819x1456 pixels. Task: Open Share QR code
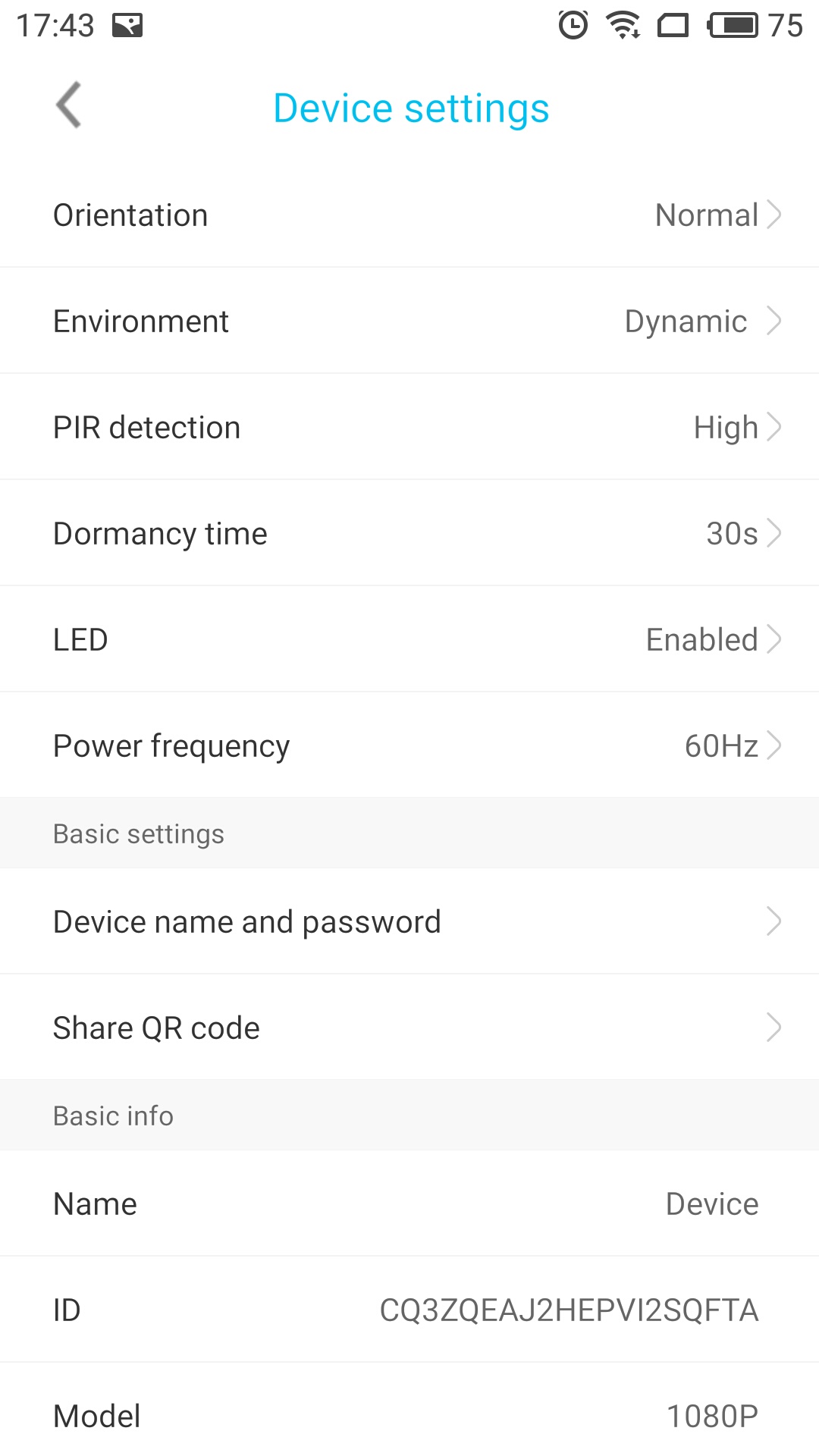409,1028
